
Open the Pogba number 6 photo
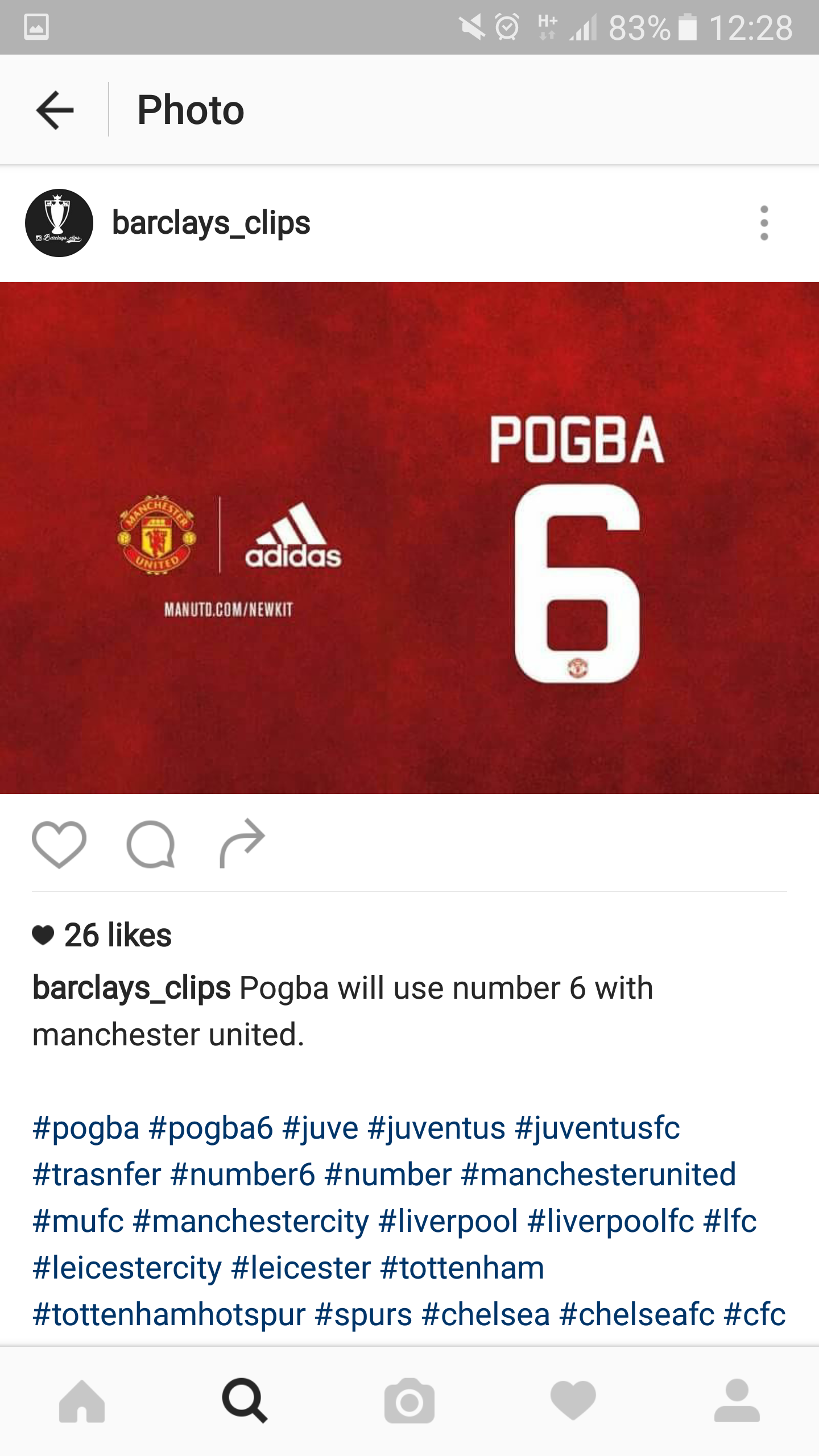pyautogui.click(x=409, y=538)
